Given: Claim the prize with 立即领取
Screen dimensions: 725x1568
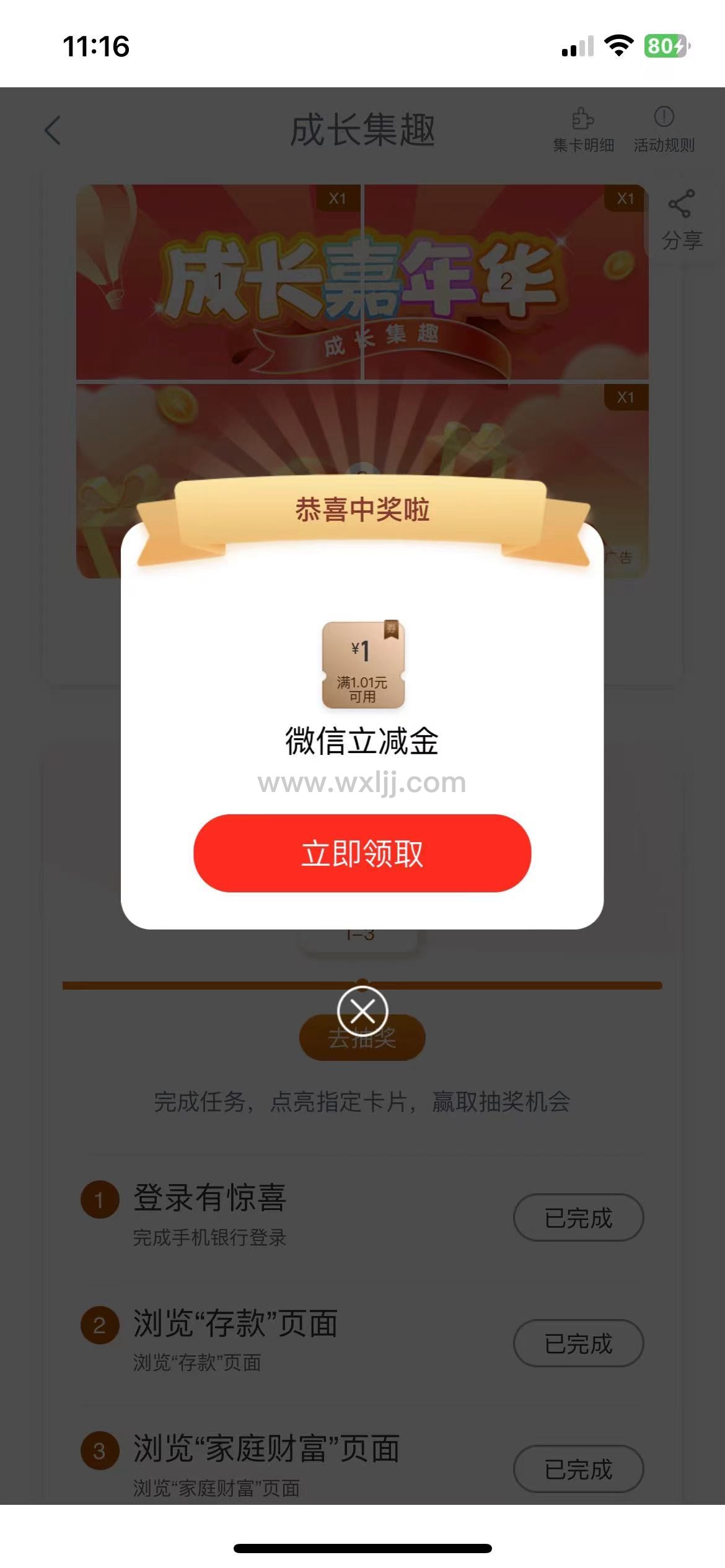Looking at the screenshot, I should click(x=362, y=853).
